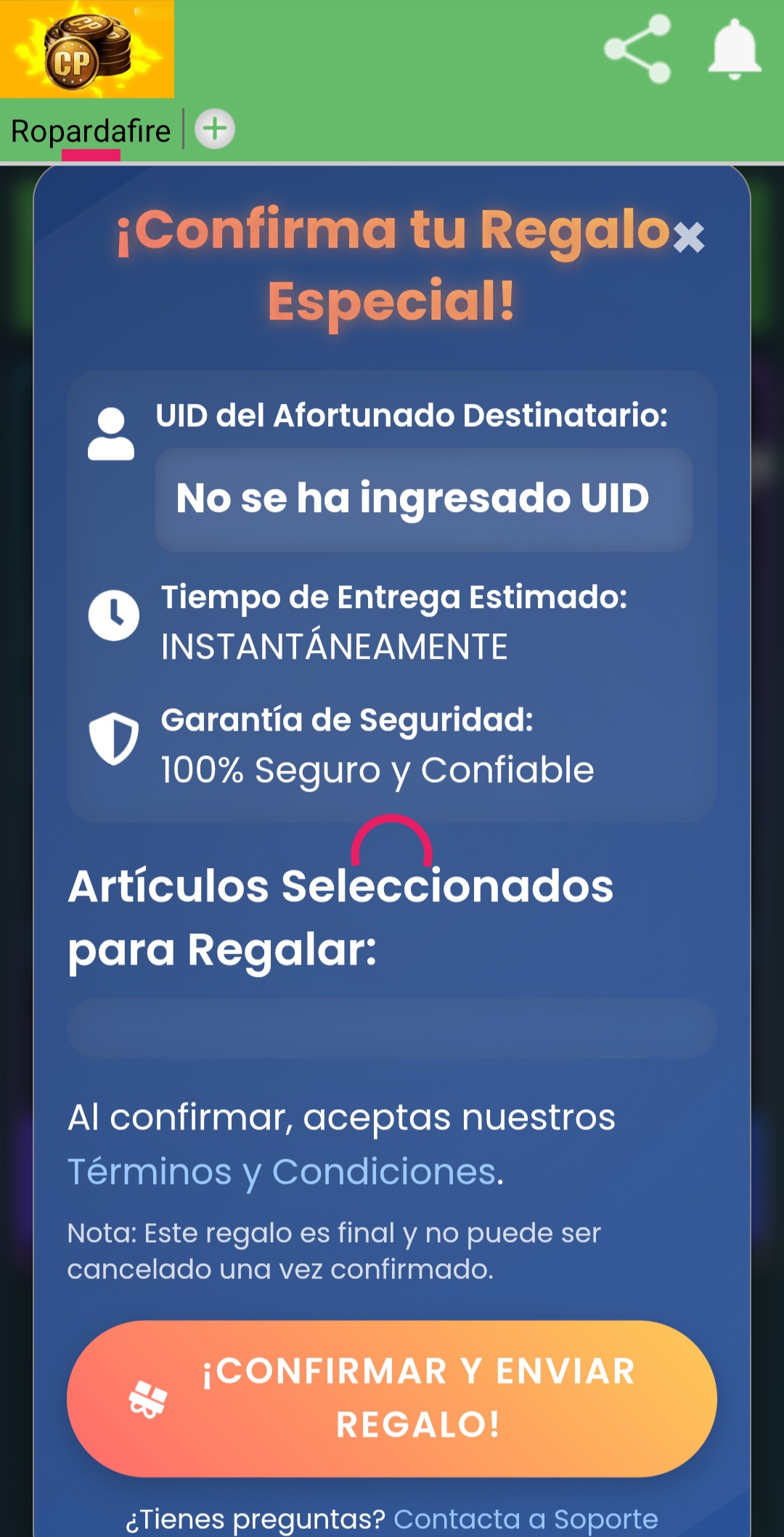Share this page via the share icon

pyautogui.click(x=637, y=49)
